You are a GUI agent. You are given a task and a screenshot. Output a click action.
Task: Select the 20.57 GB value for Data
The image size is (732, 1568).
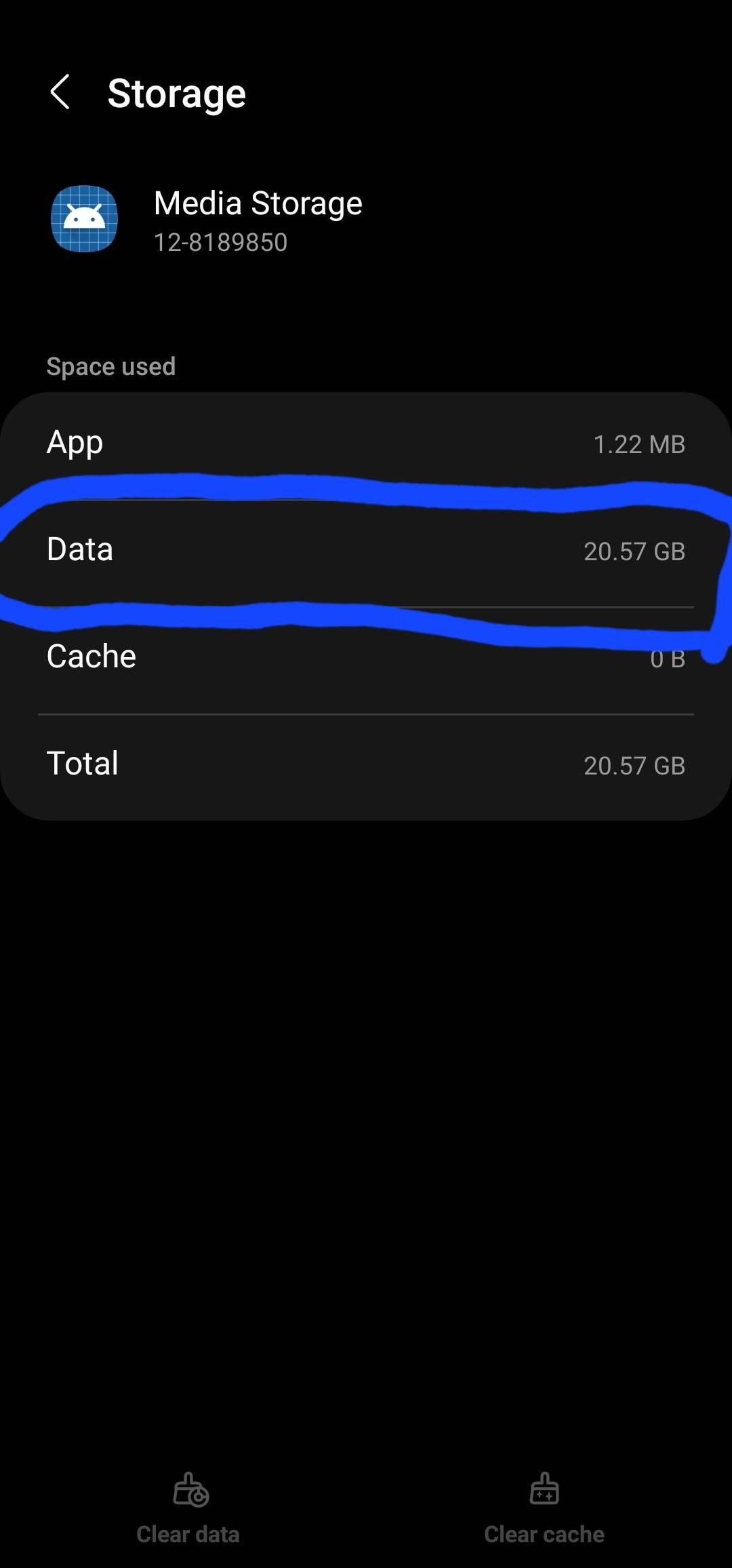[x=635, y=552]
